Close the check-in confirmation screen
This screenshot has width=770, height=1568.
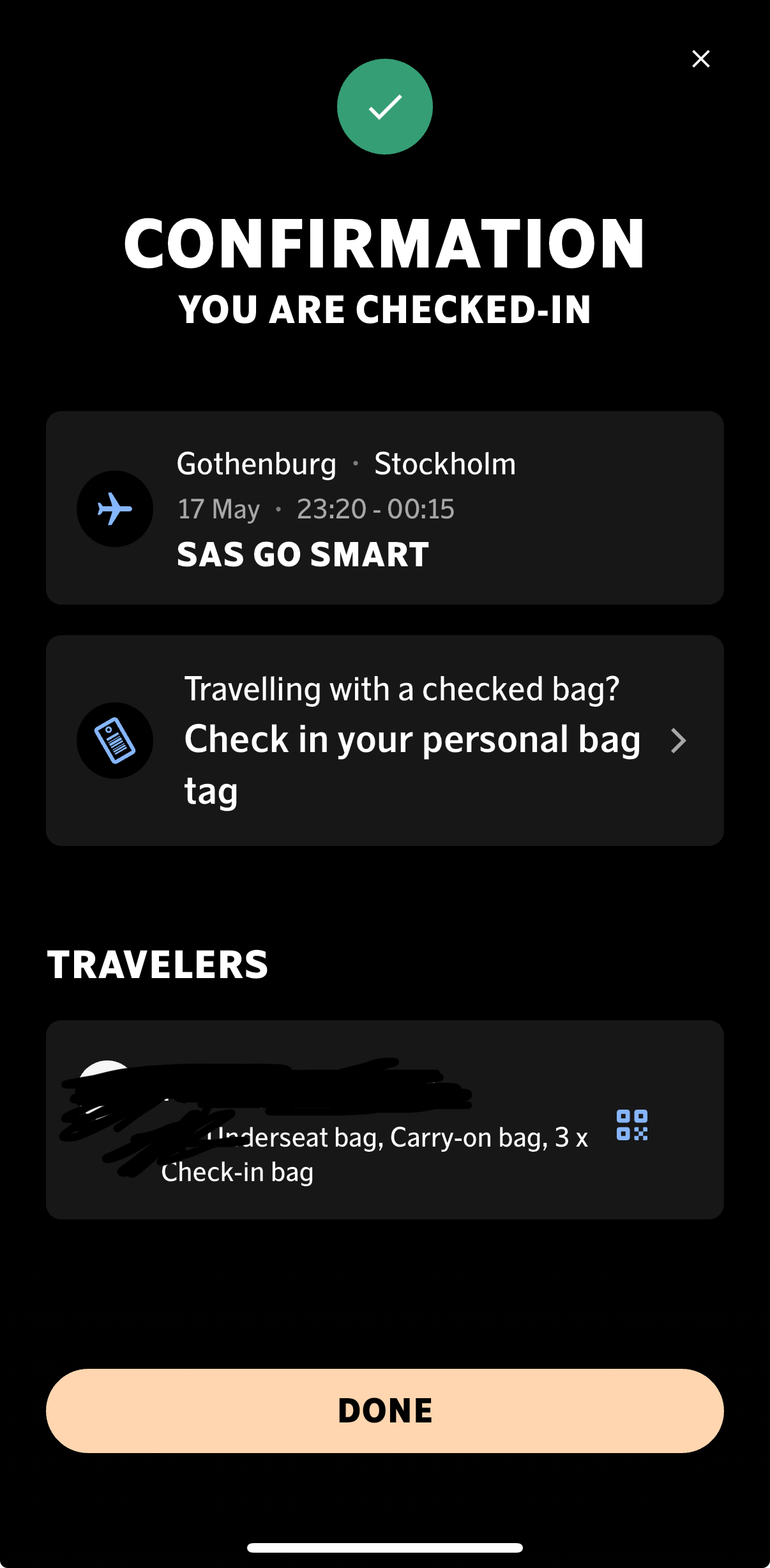pyautogui.click(x=700, y=59)
